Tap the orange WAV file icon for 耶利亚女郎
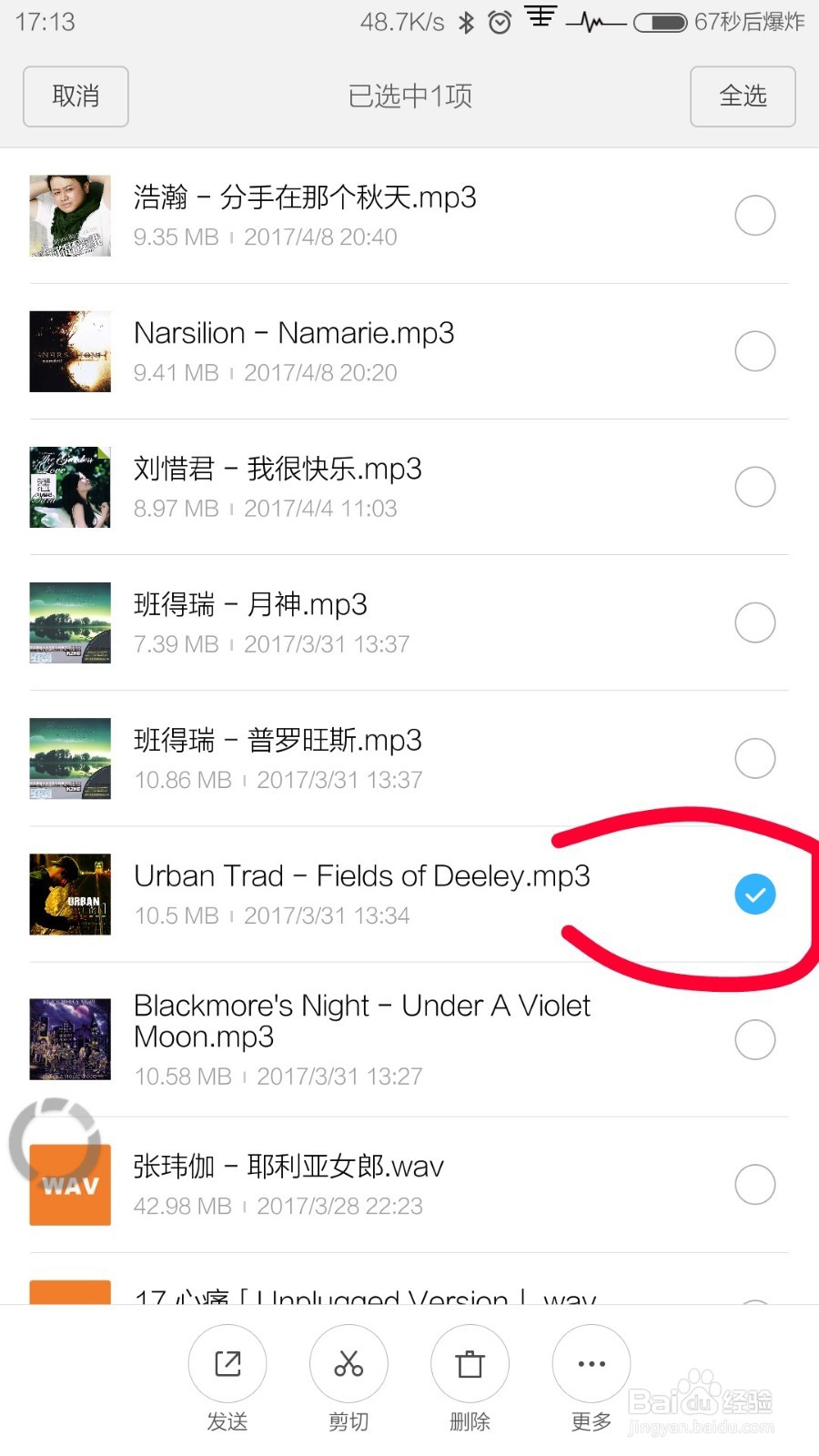 pos(69,1185)
